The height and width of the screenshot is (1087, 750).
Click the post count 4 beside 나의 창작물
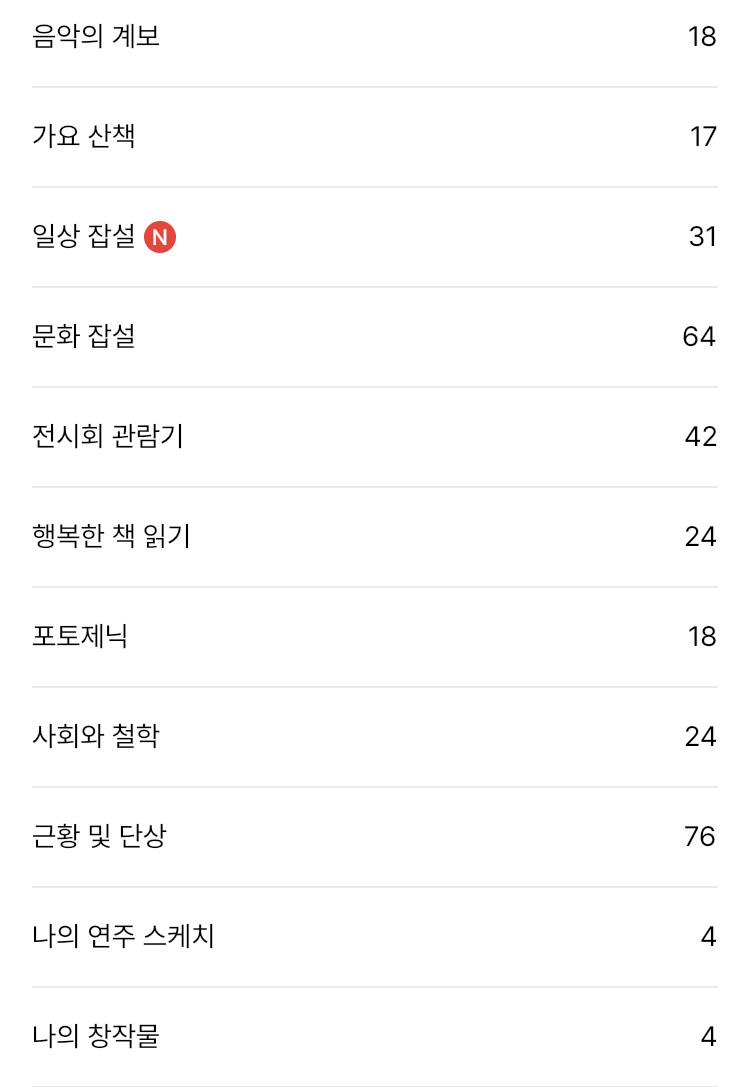point(709,1037)
